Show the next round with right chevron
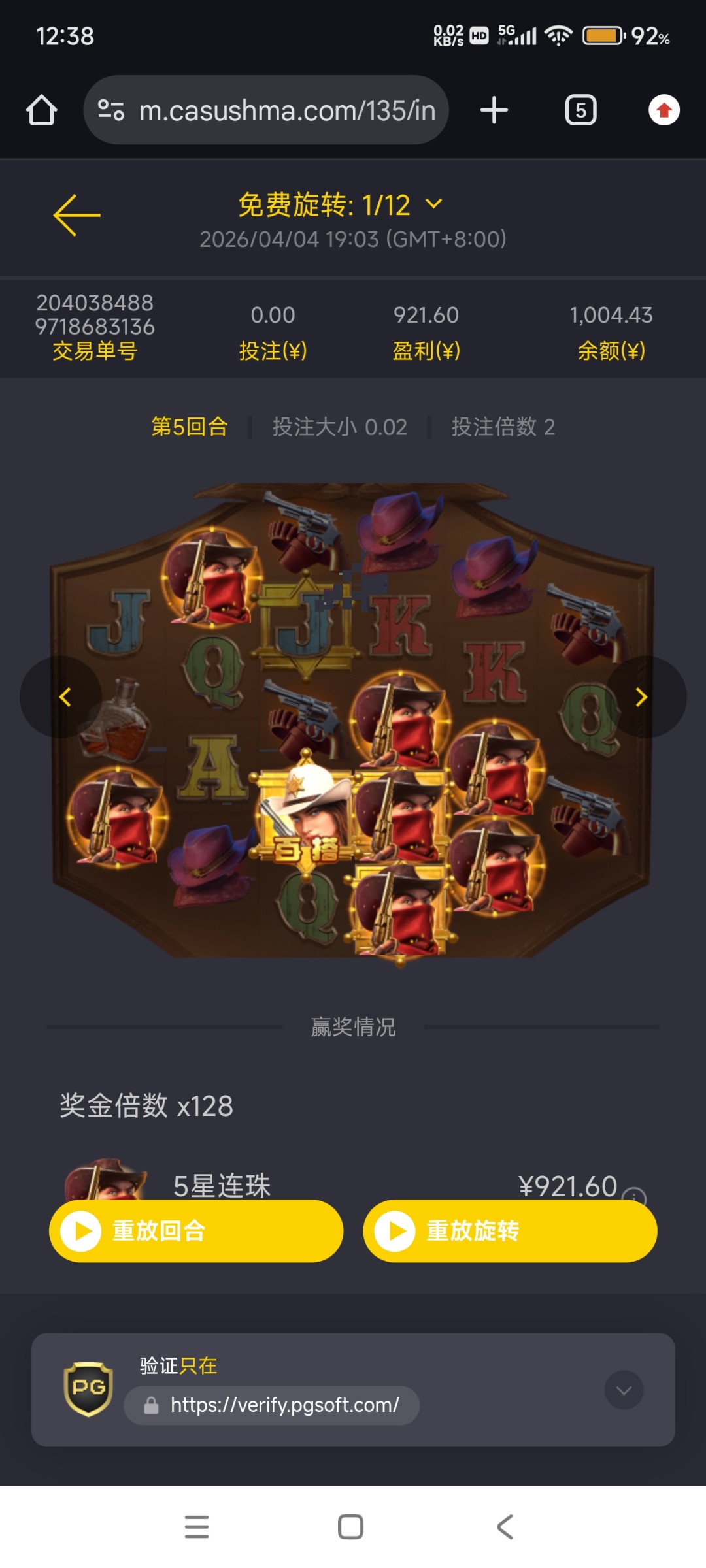Image resolution: width=706 pixels, height=1568 pixels. (x=643, y=697)
